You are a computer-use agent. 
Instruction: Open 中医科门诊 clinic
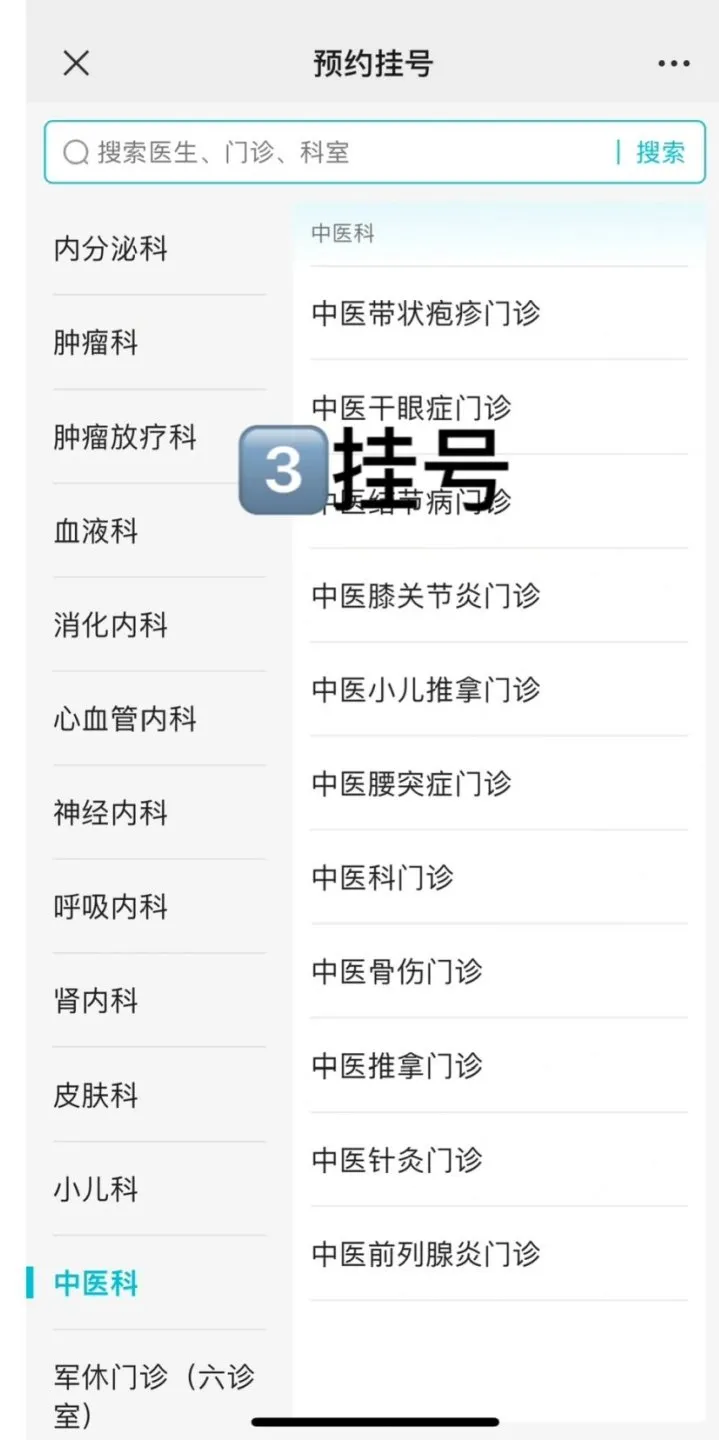pos(383,877)
